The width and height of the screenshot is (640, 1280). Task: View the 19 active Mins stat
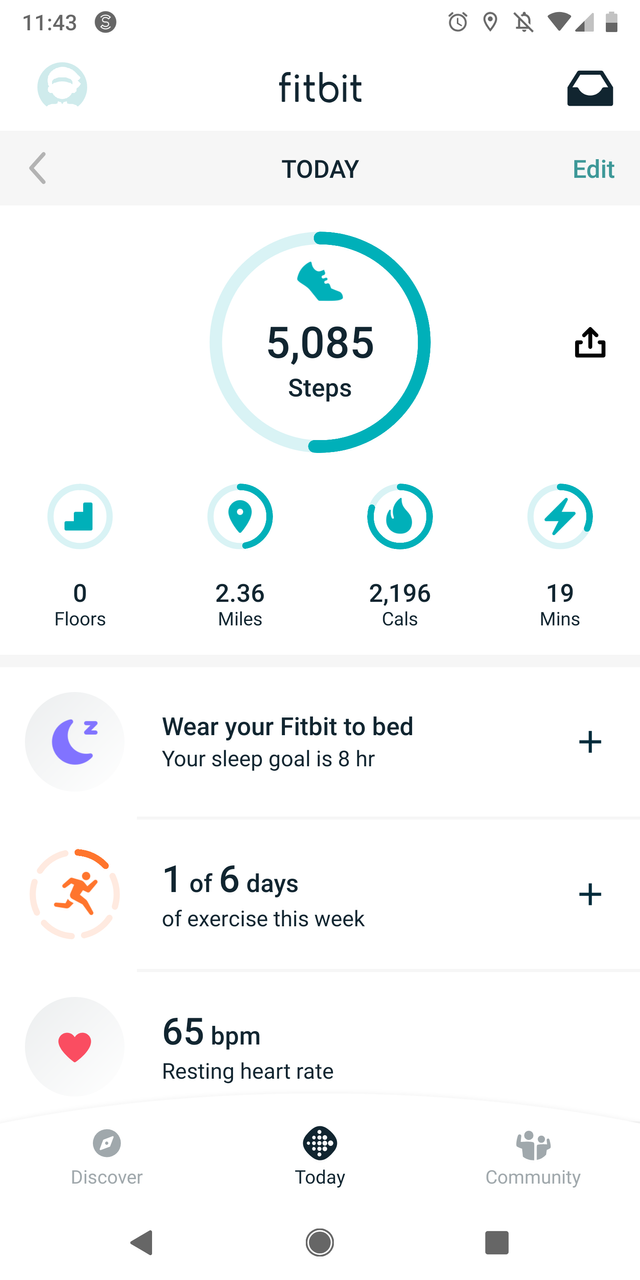tap(560, 556)
